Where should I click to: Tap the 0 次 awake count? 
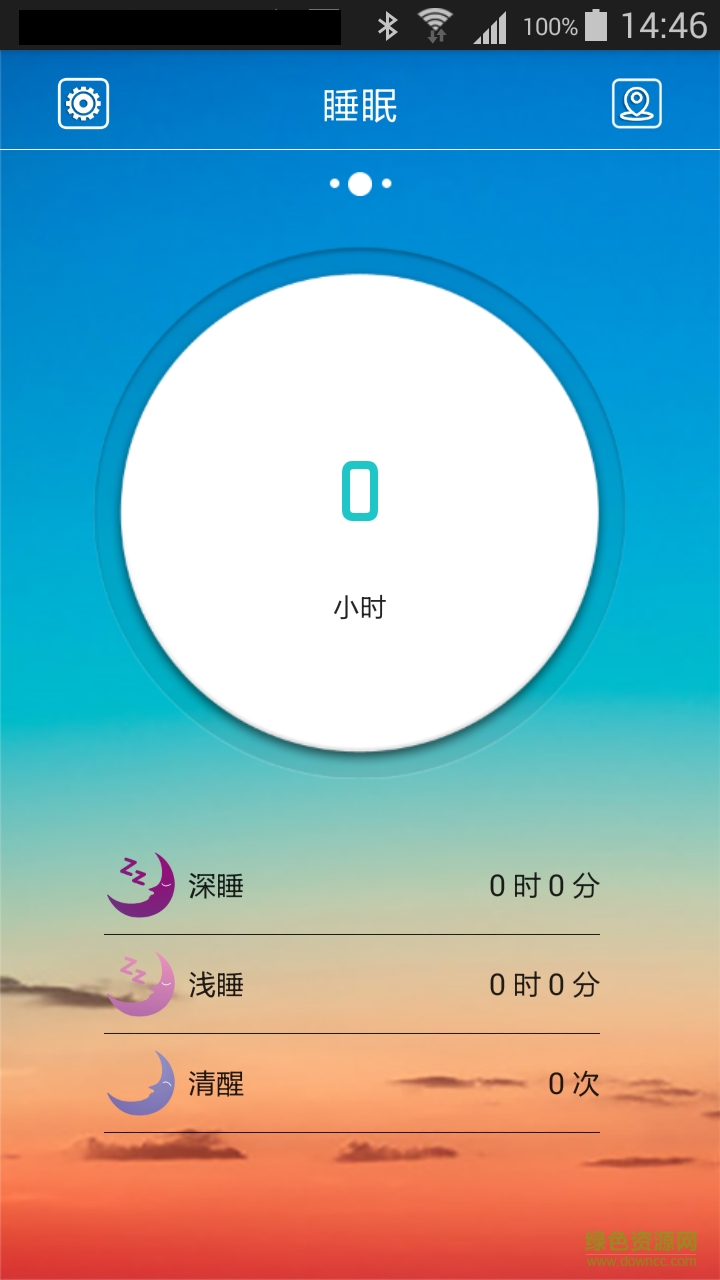[x=575, y=1084]
